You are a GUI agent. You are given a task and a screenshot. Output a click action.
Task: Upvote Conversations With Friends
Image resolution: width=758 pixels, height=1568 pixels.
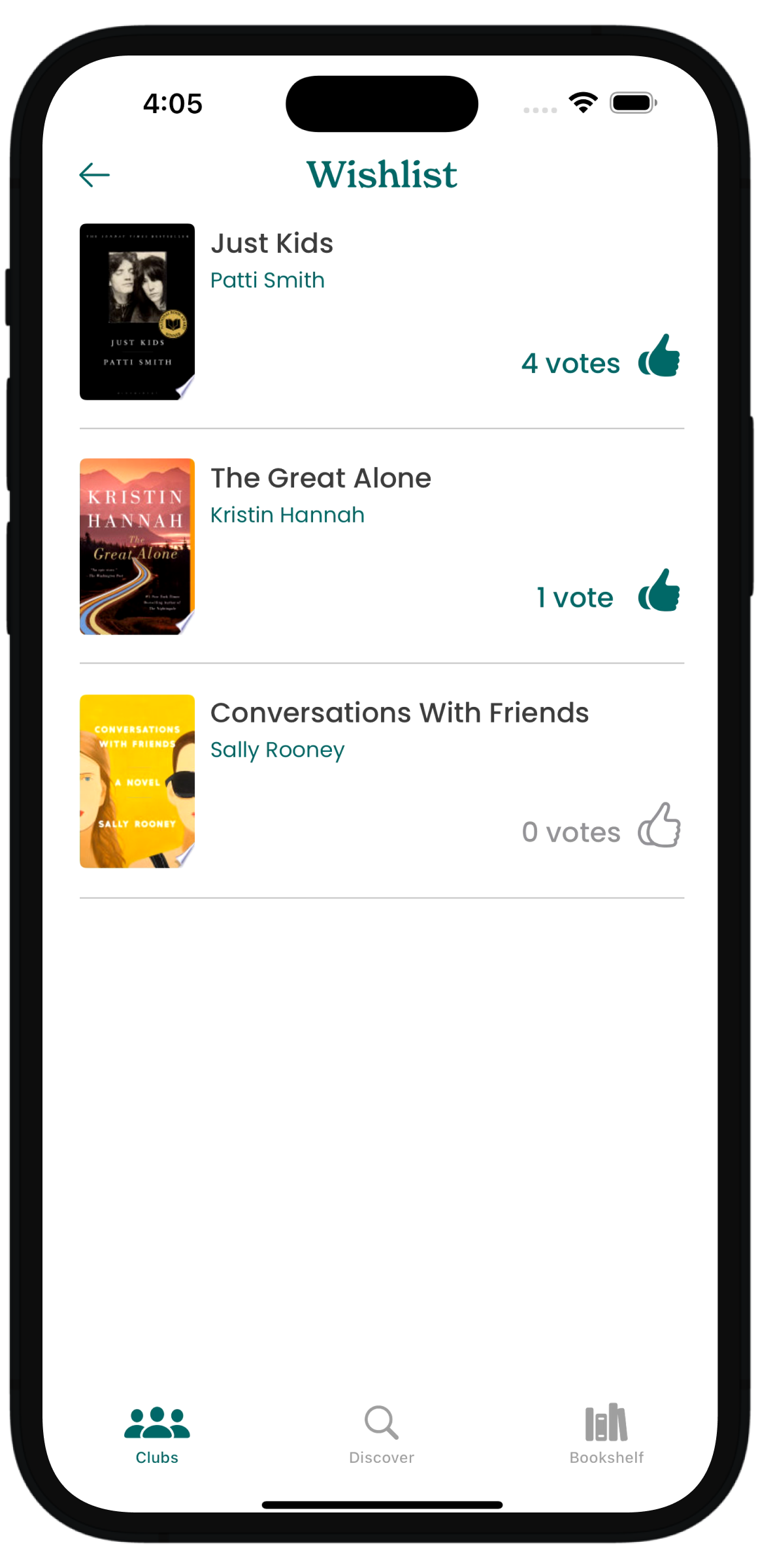tap(659, 826)
